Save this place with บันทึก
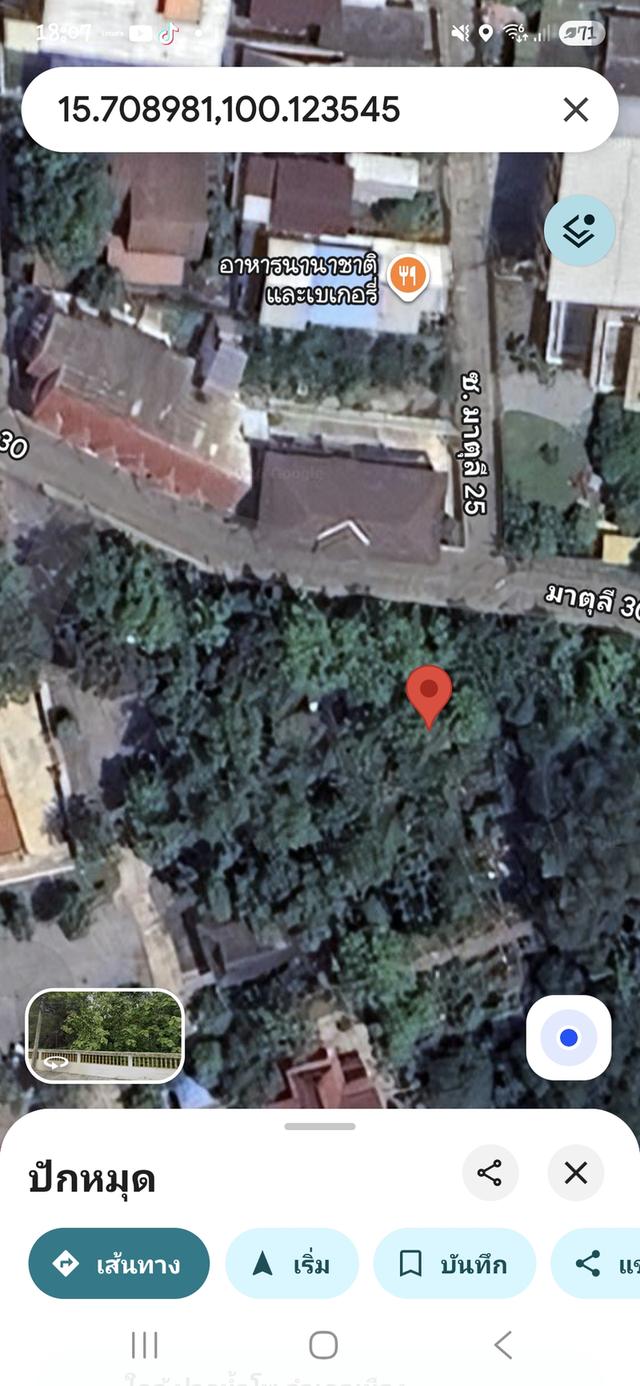The width and height of the screenshot is (640, 1386). pos(454,1264)
